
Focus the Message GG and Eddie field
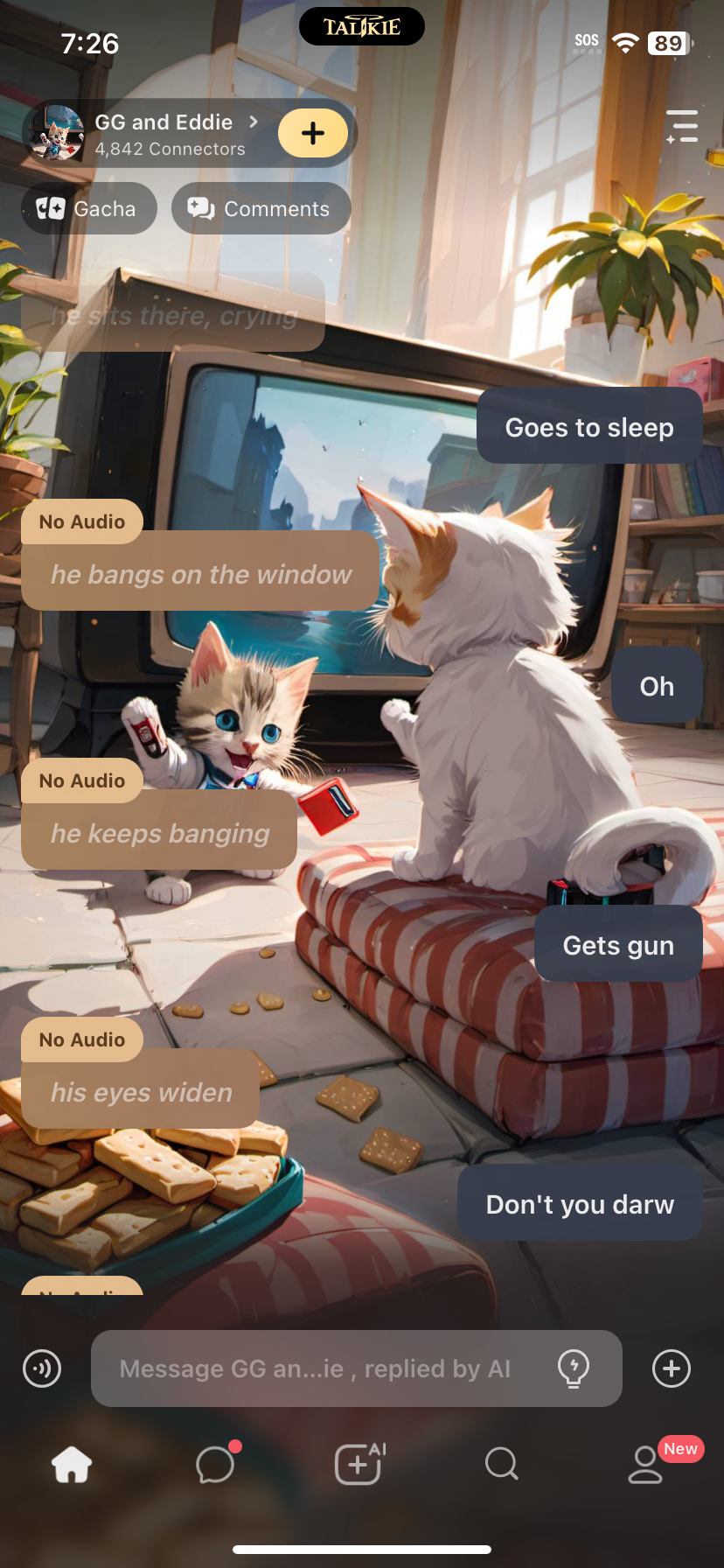coord(315,1368)
